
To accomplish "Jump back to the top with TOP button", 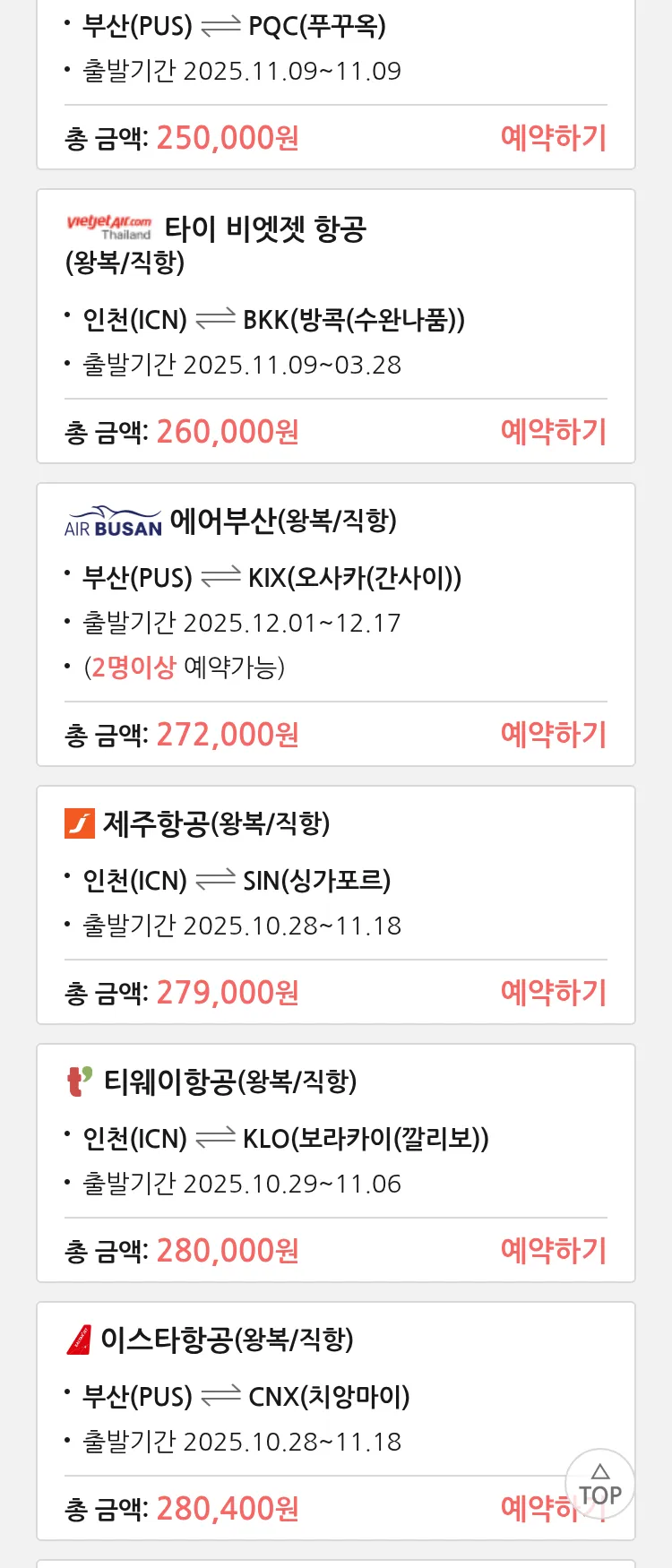I will 599,1485.
